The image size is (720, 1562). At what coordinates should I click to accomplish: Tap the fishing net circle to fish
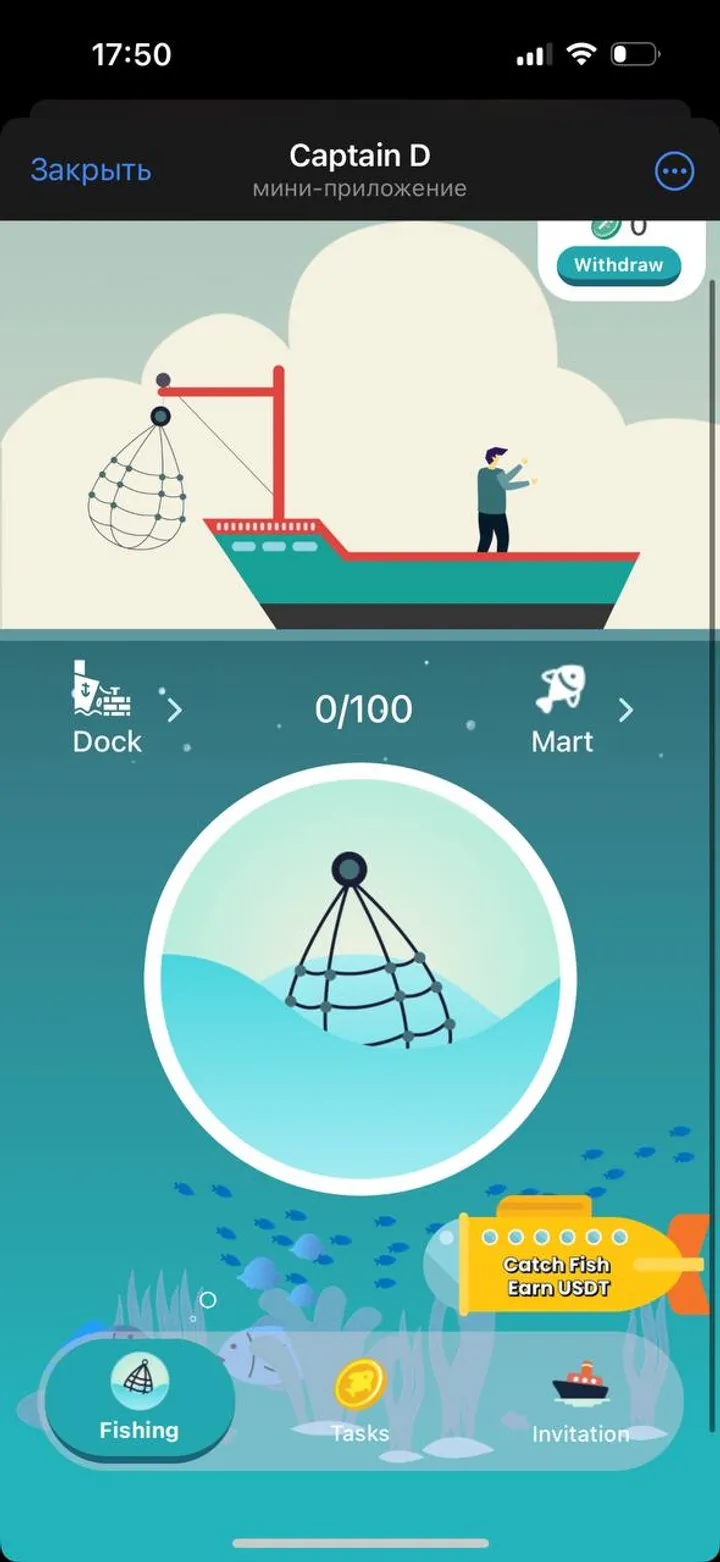click(x=360, y=980)
